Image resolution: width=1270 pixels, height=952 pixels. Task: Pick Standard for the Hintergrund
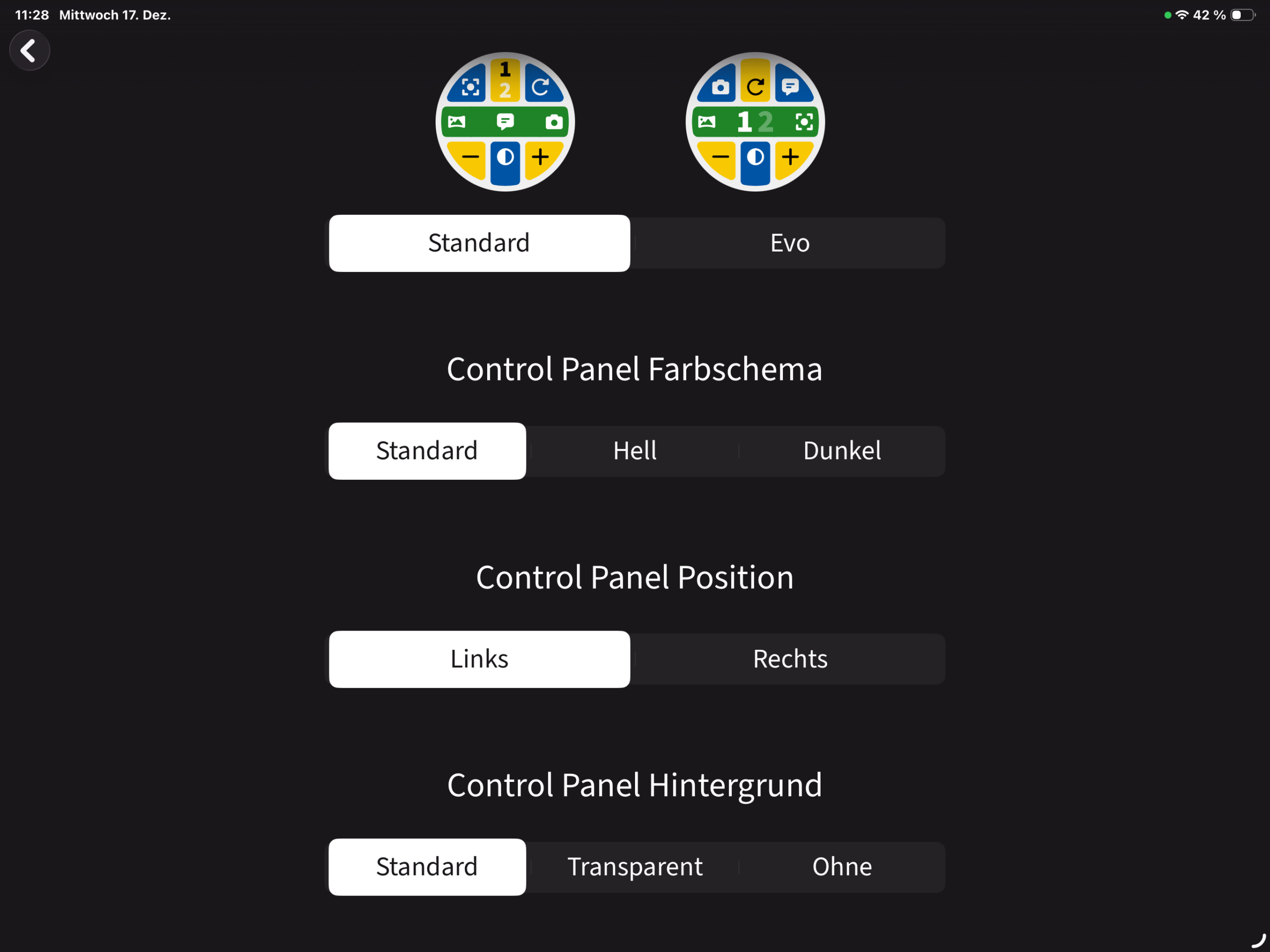[427, 867]
